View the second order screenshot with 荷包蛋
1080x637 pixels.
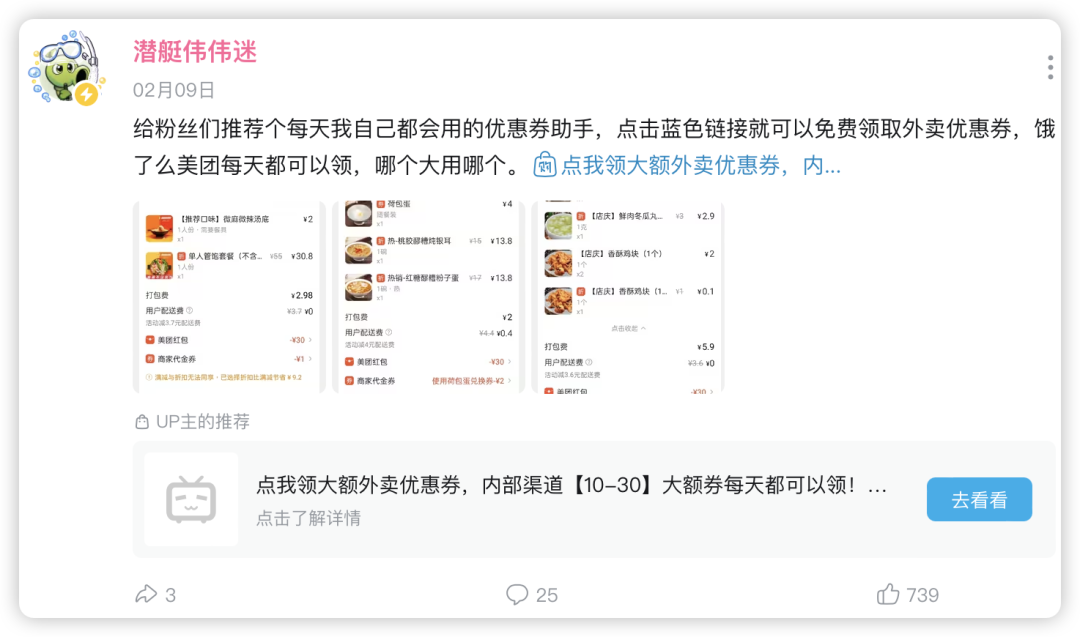pos(429,296)
